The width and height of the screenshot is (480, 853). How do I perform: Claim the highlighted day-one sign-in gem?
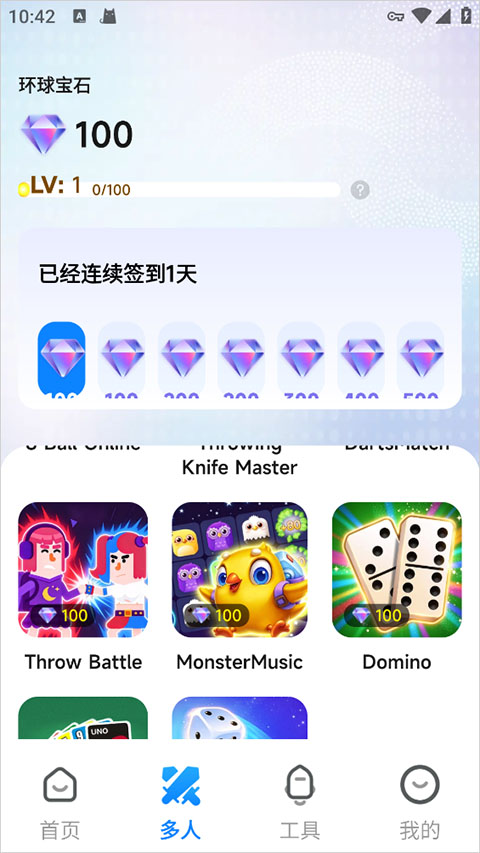tap(61, 359)
